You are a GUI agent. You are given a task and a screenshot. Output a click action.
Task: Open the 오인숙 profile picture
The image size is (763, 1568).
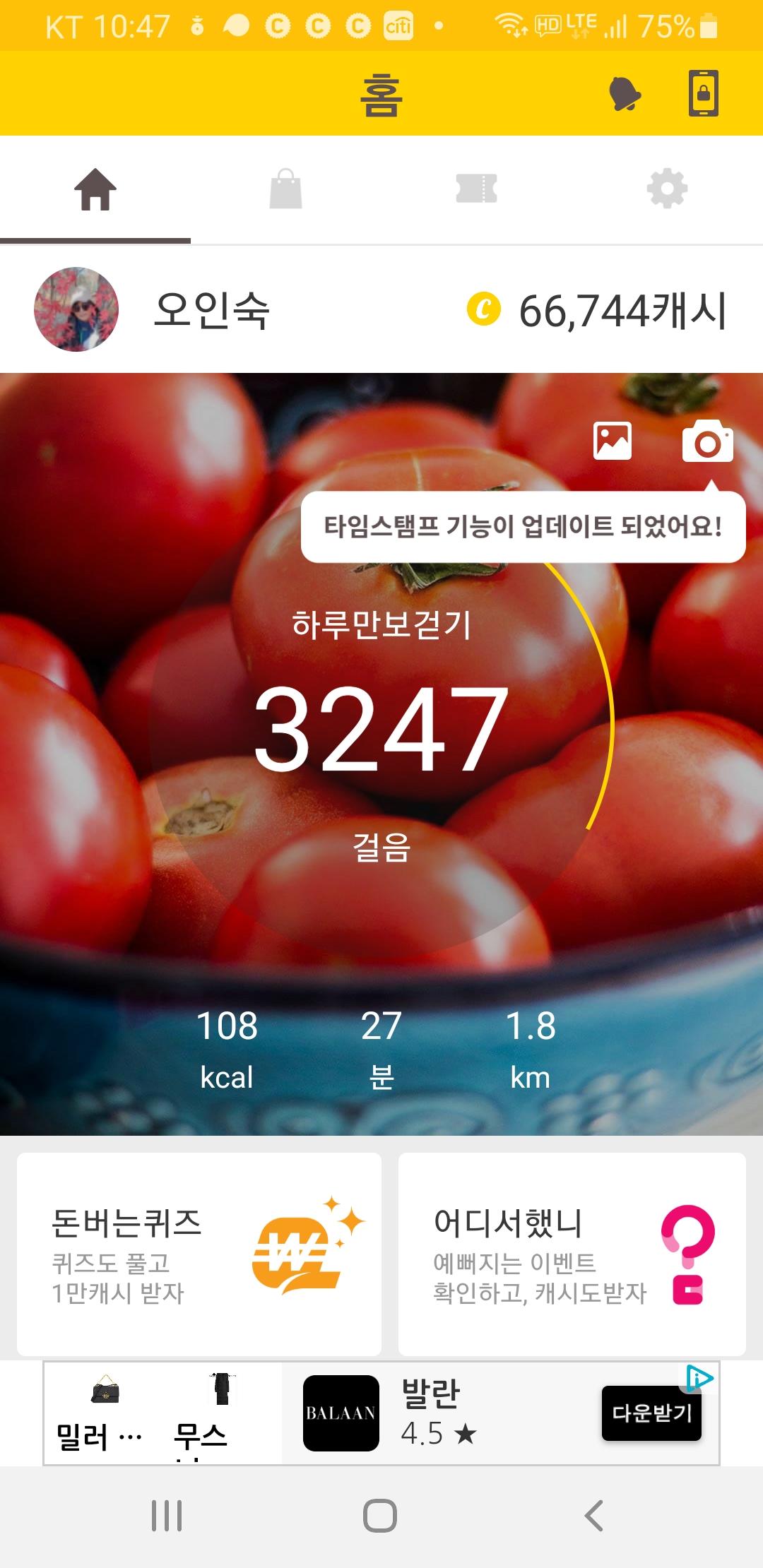76,309
